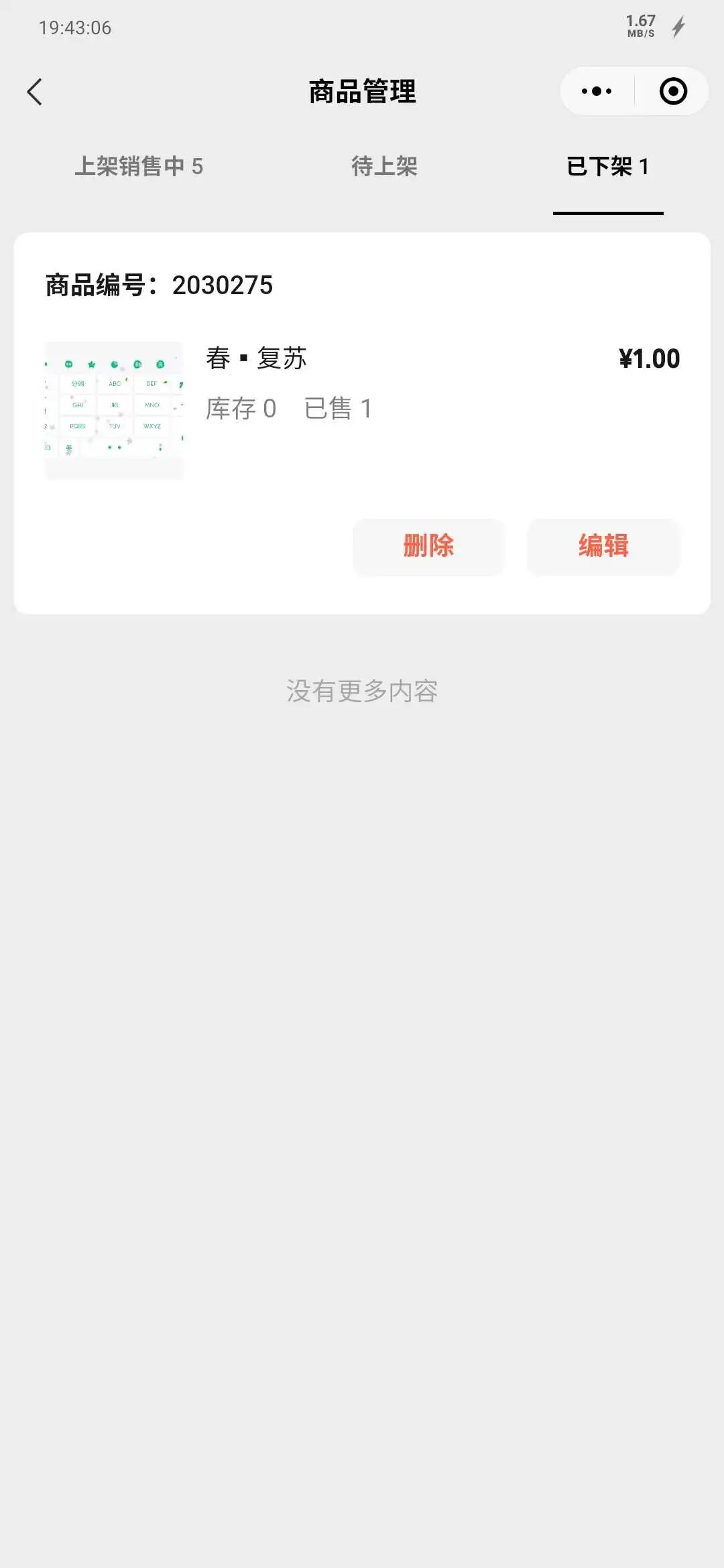Open the mini program more options menu
This screenshot has width=724, height=1568.
coord(597,91)
